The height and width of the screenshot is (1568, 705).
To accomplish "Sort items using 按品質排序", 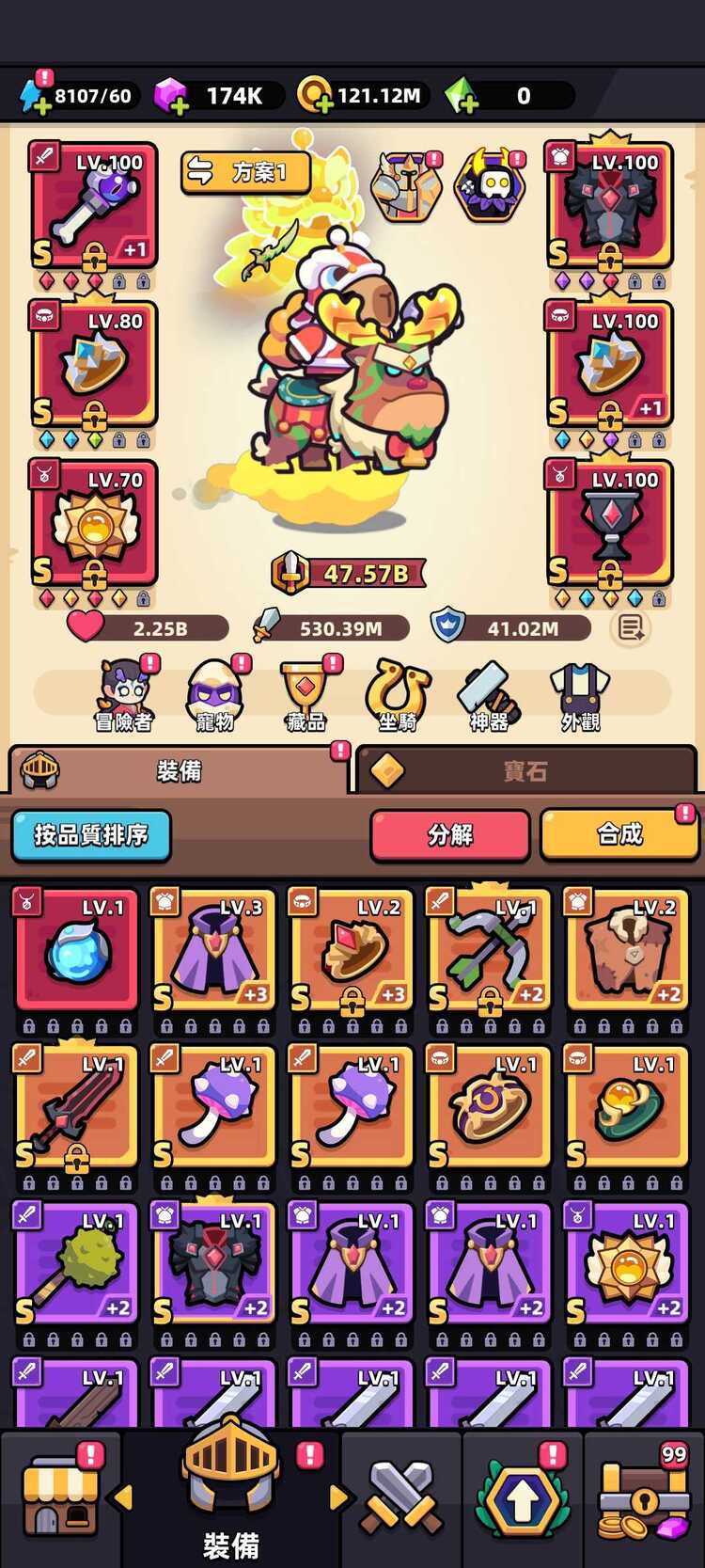I will click(91, 835).
